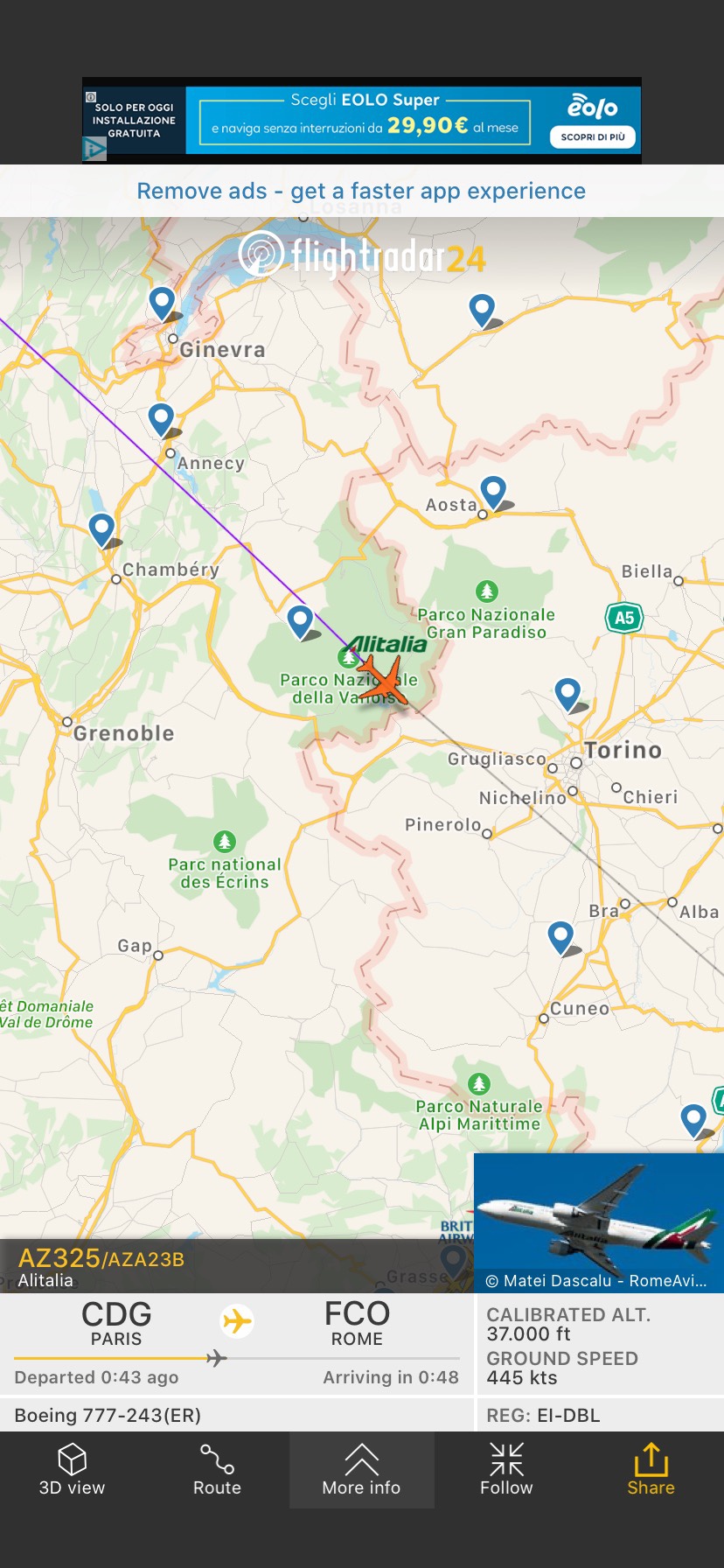Select the airport pin at Aosta
Image resolution: width=724 pixels, height=1568 pixels.
click(x=493, y=491)
